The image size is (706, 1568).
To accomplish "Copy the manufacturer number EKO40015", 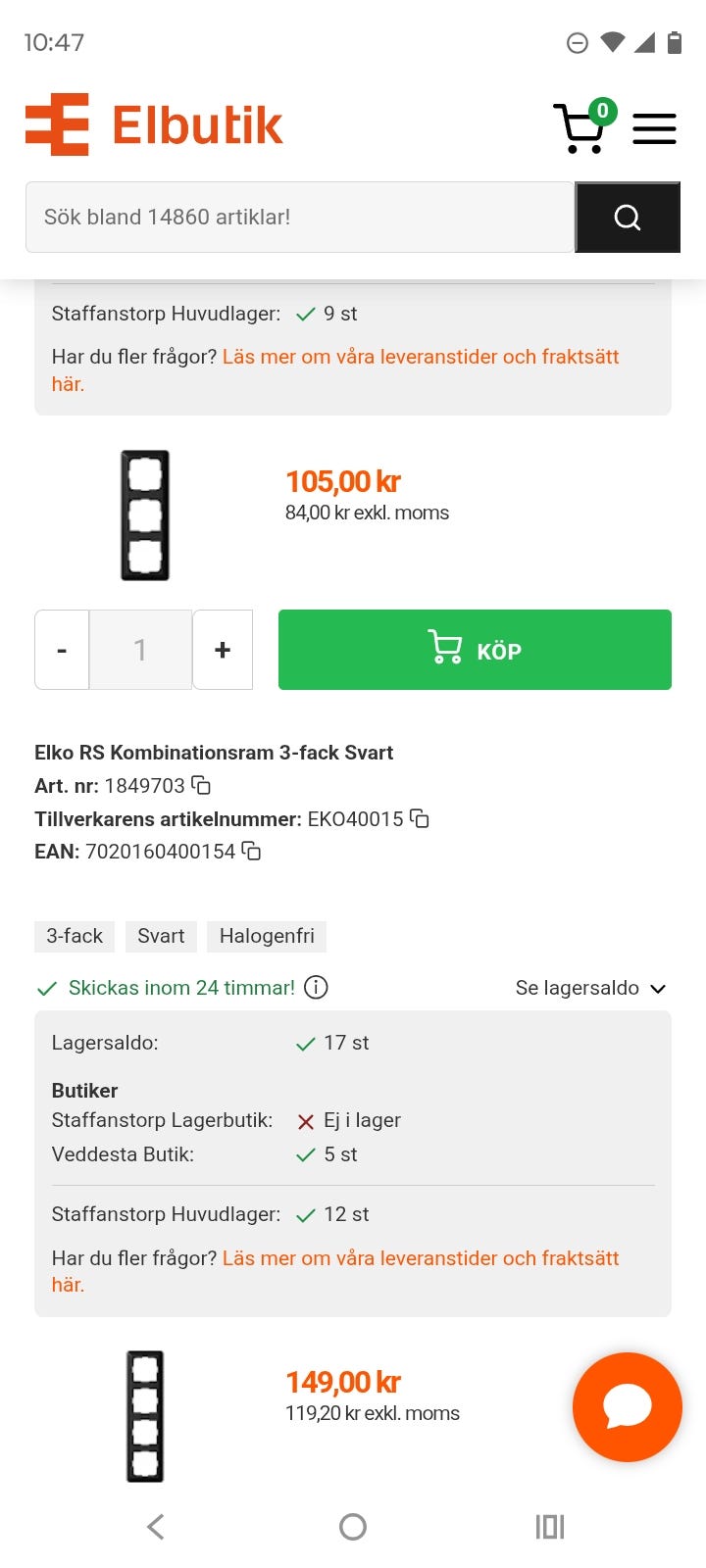I will pos(420,819).
